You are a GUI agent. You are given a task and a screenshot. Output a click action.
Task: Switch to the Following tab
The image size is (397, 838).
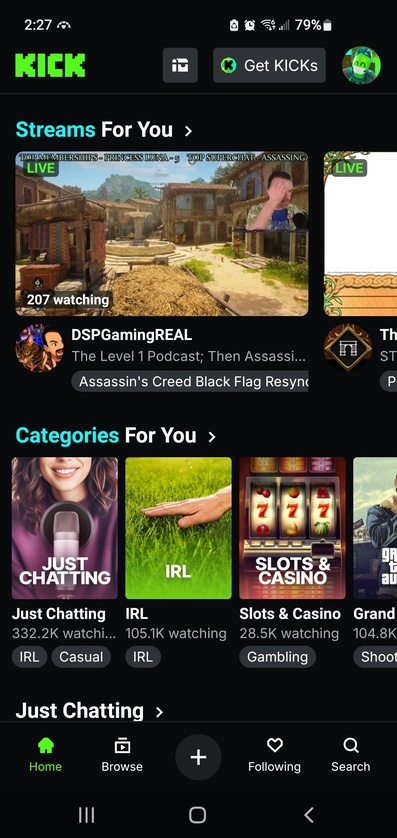pos(274,756)
